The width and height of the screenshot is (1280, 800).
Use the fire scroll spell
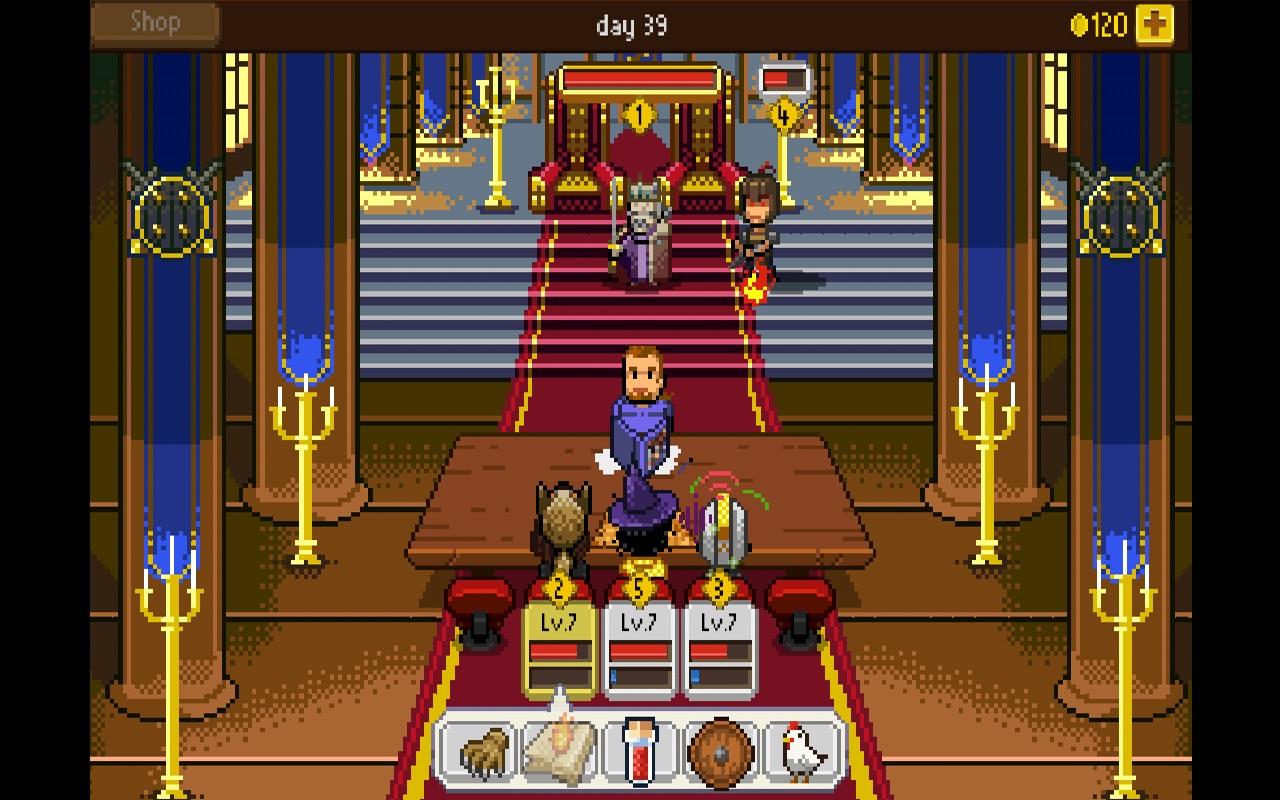click(560, 750)
